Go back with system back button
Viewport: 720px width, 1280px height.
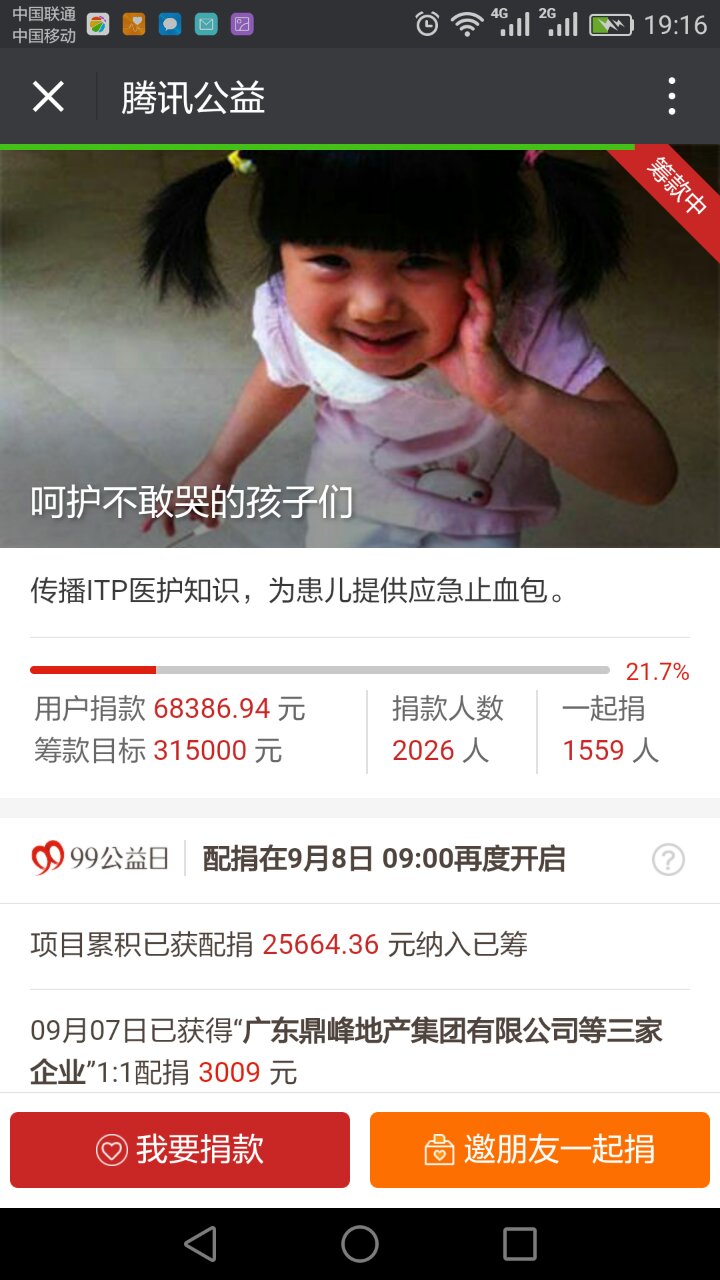pyautogui.click(x=200, y=1244)
